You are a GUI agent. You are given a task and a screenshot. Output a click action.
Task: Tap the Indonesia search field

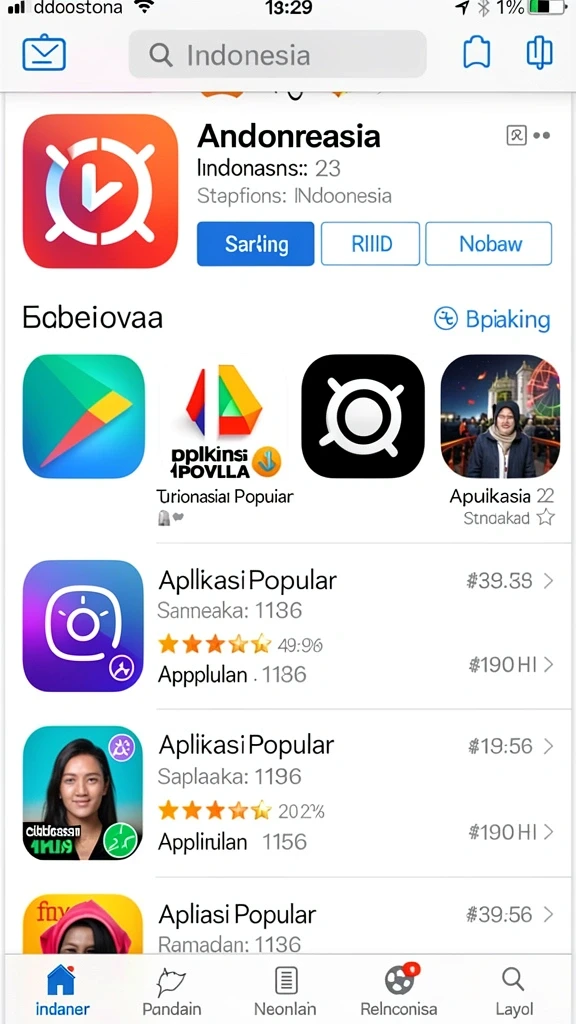coord(278,55)
